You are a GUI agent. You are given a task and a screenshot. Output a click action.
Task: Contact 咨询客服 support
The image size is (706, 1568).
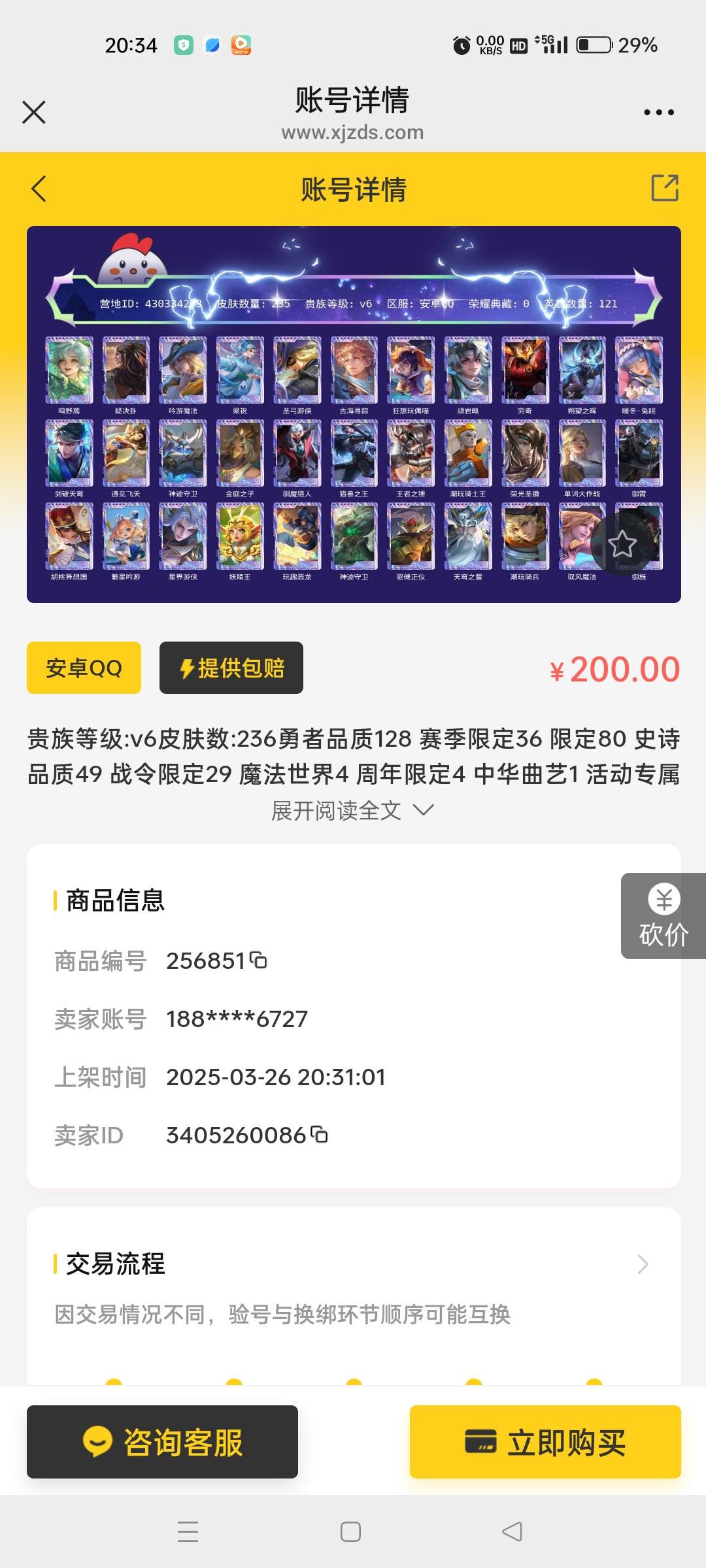162,1442
